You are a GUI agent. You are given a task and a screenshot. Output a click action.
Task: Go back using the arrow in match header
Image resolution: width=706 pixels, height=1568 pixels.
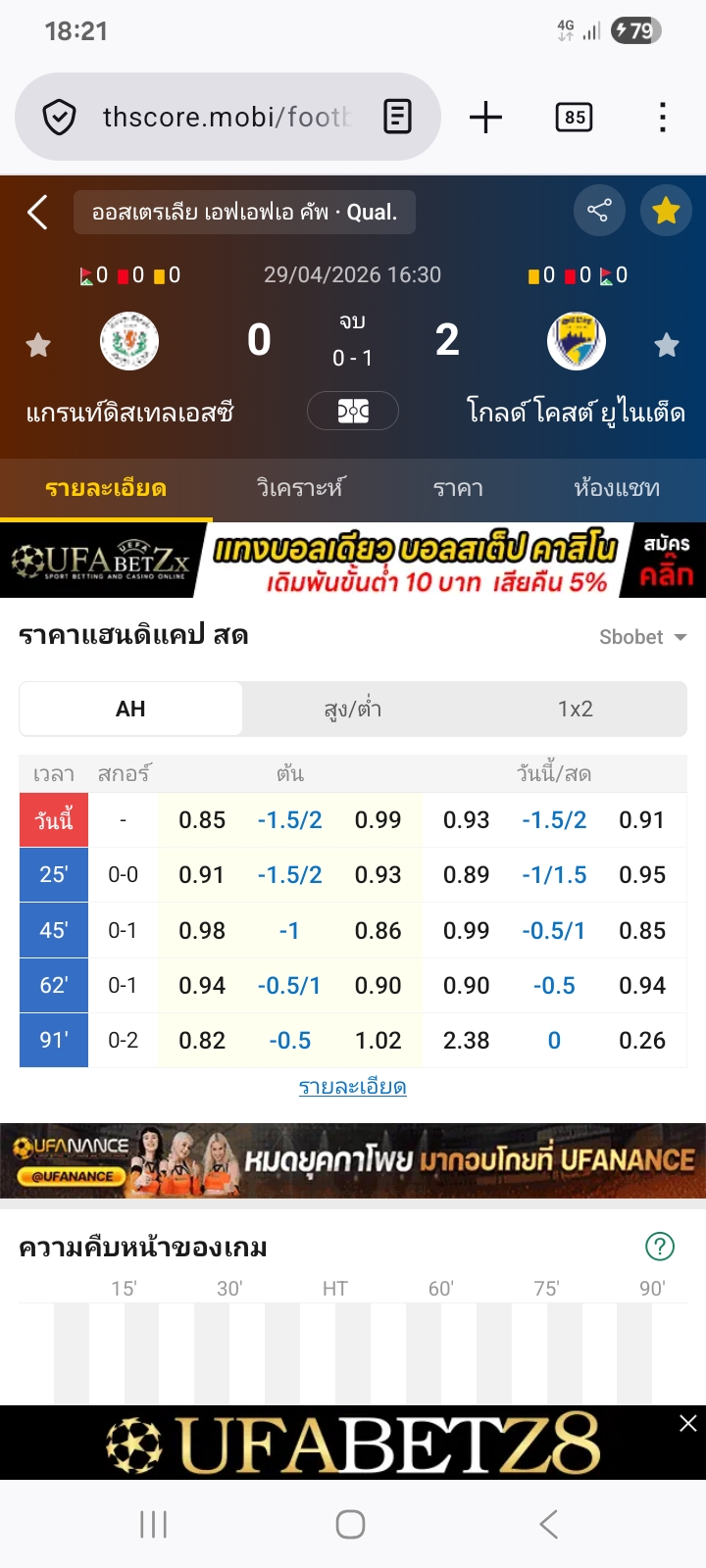pyautogui.click(x=37, y=212)
